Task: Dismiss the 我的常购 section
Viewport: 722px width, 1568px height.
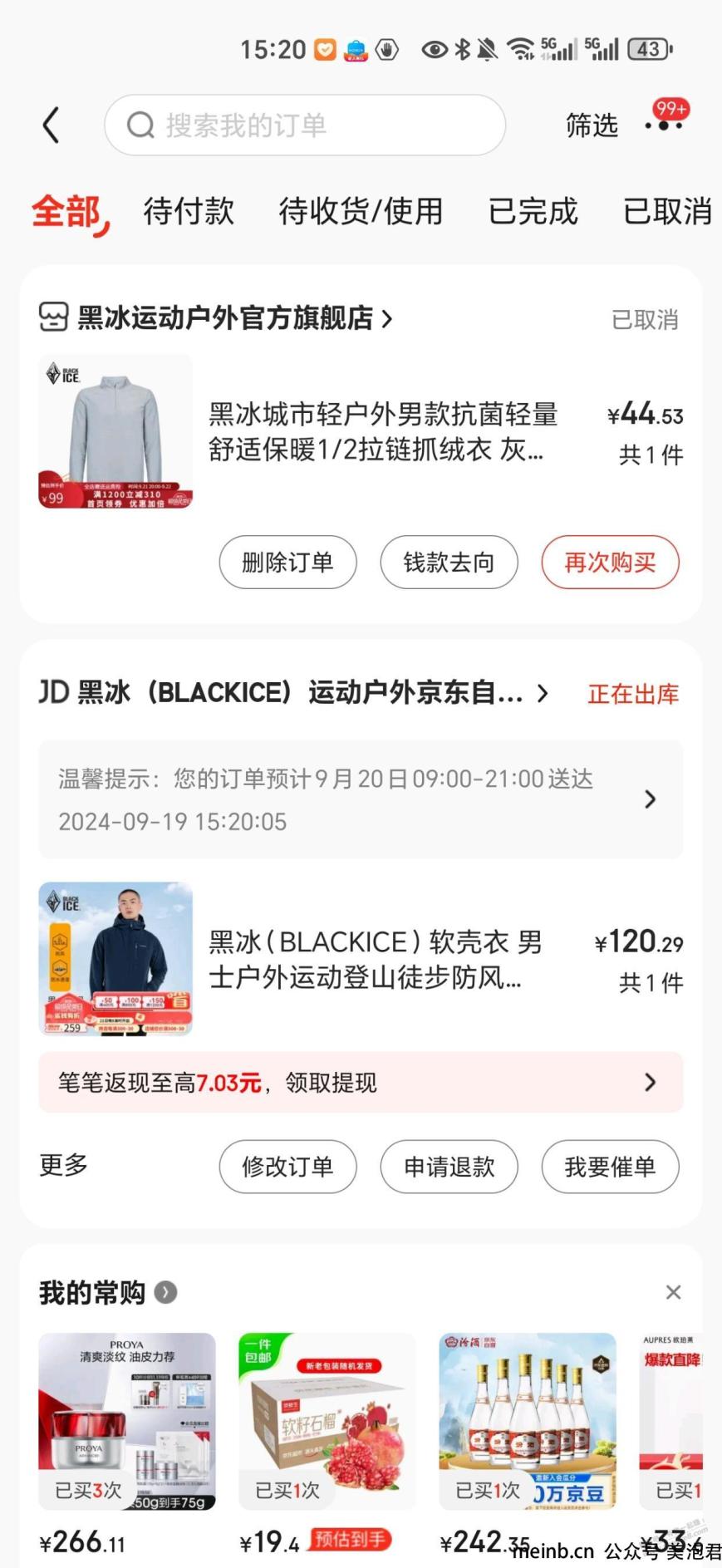Action: [x=673, y=1292]
